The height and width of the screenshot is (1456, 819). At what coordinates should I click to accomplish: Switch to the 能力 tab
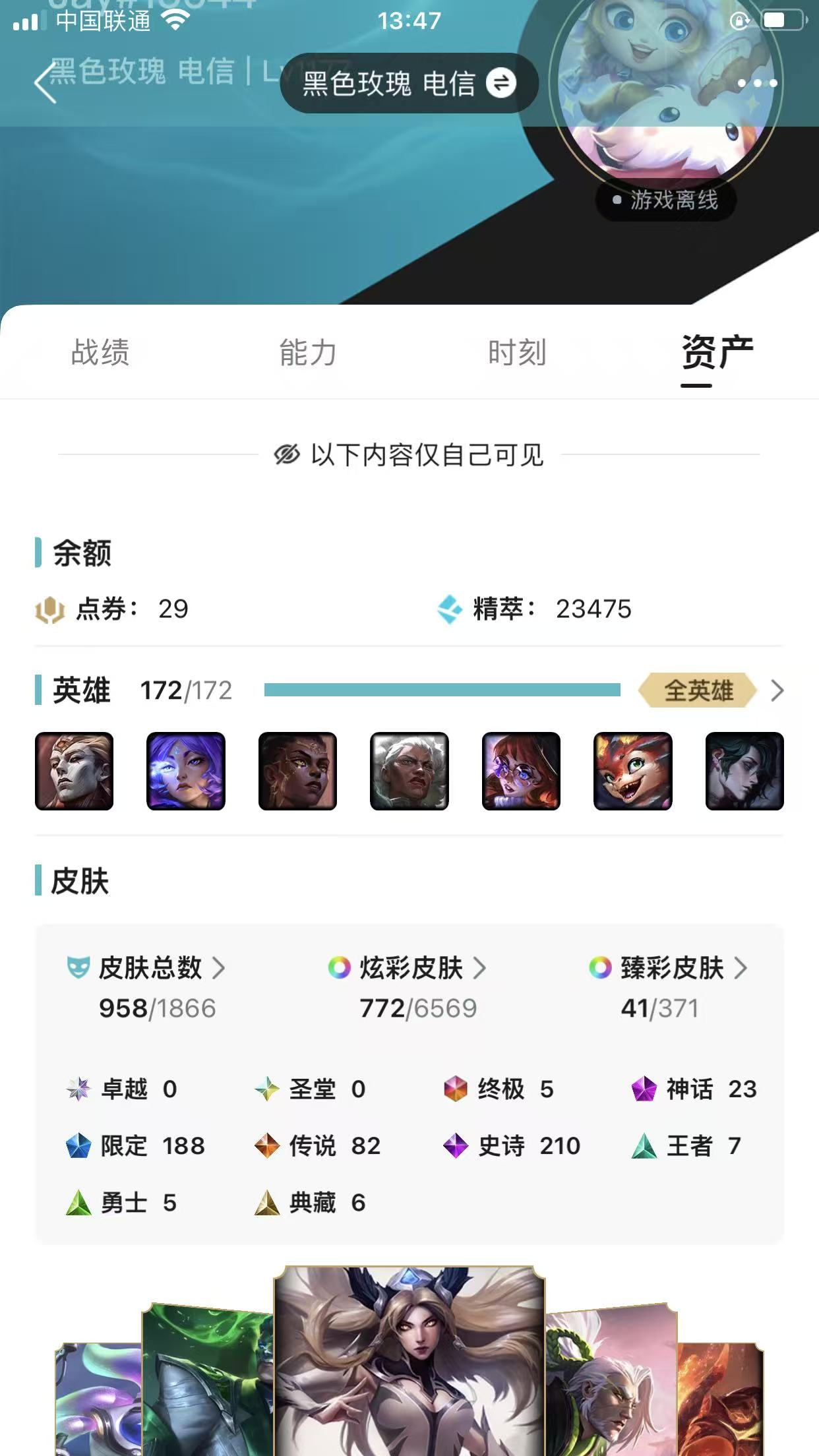[308, 352]
